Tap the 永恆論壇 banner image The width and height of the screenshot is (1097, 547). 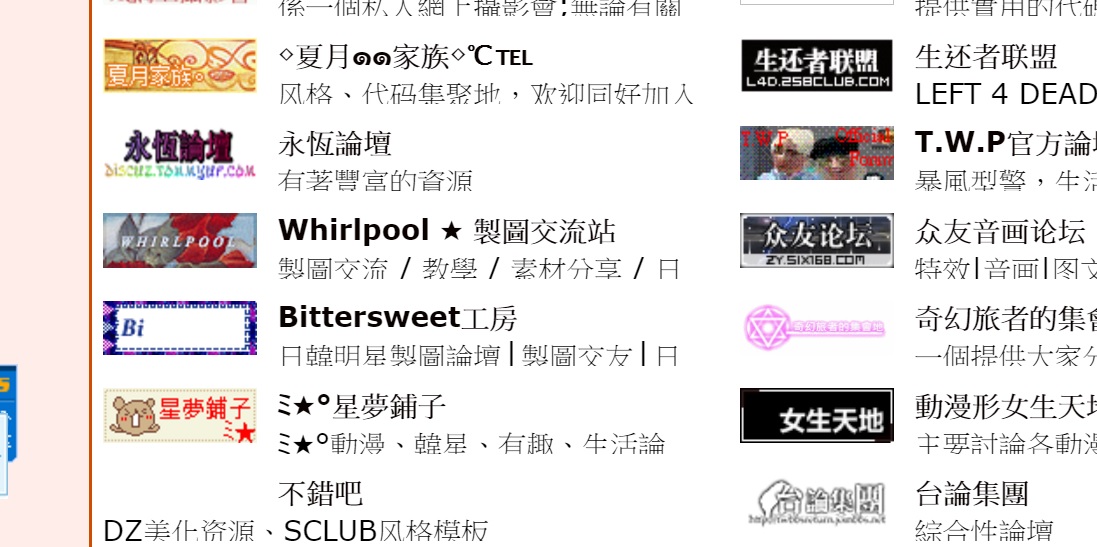180,154
